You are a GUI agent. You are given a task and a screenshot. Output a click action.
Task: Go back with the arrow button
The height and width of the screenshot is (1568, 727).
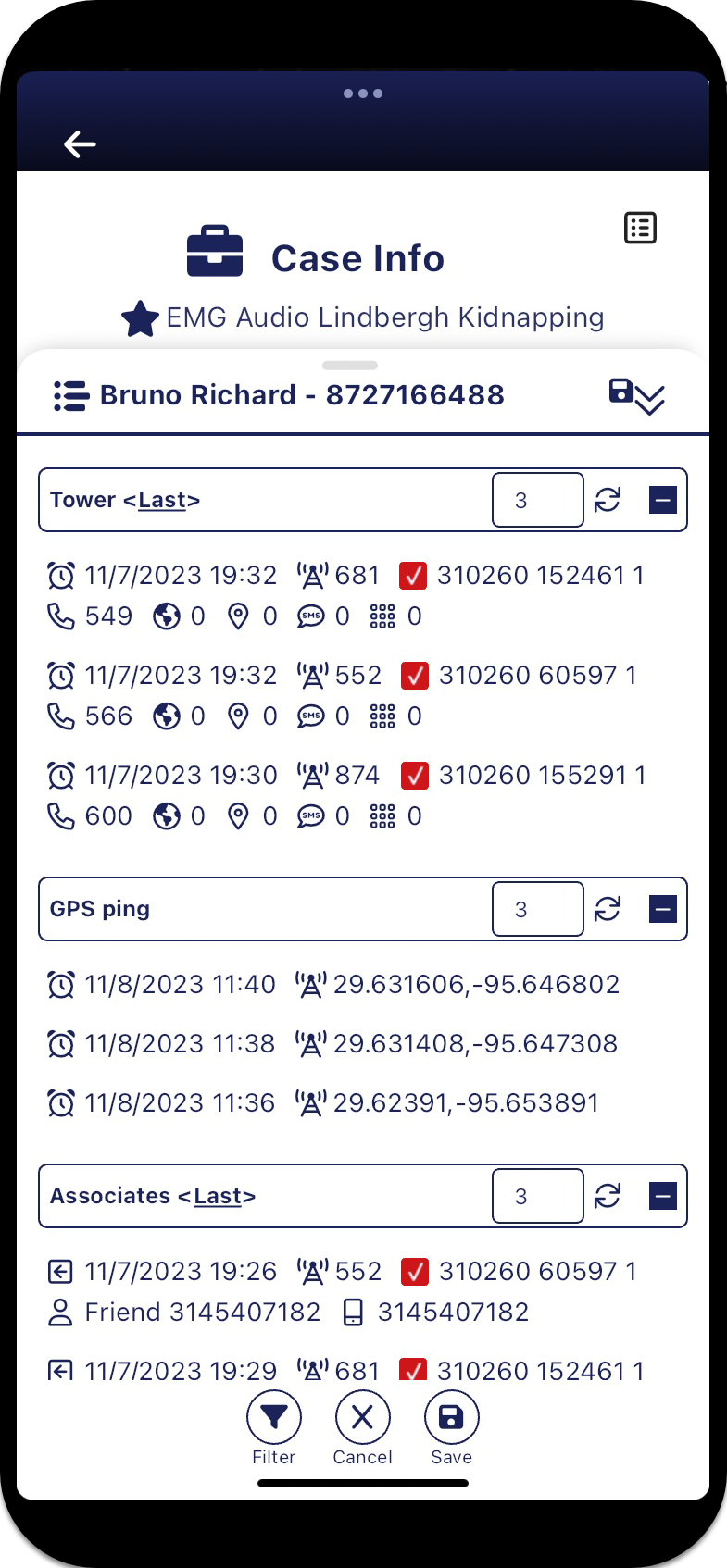click(80, 144)
